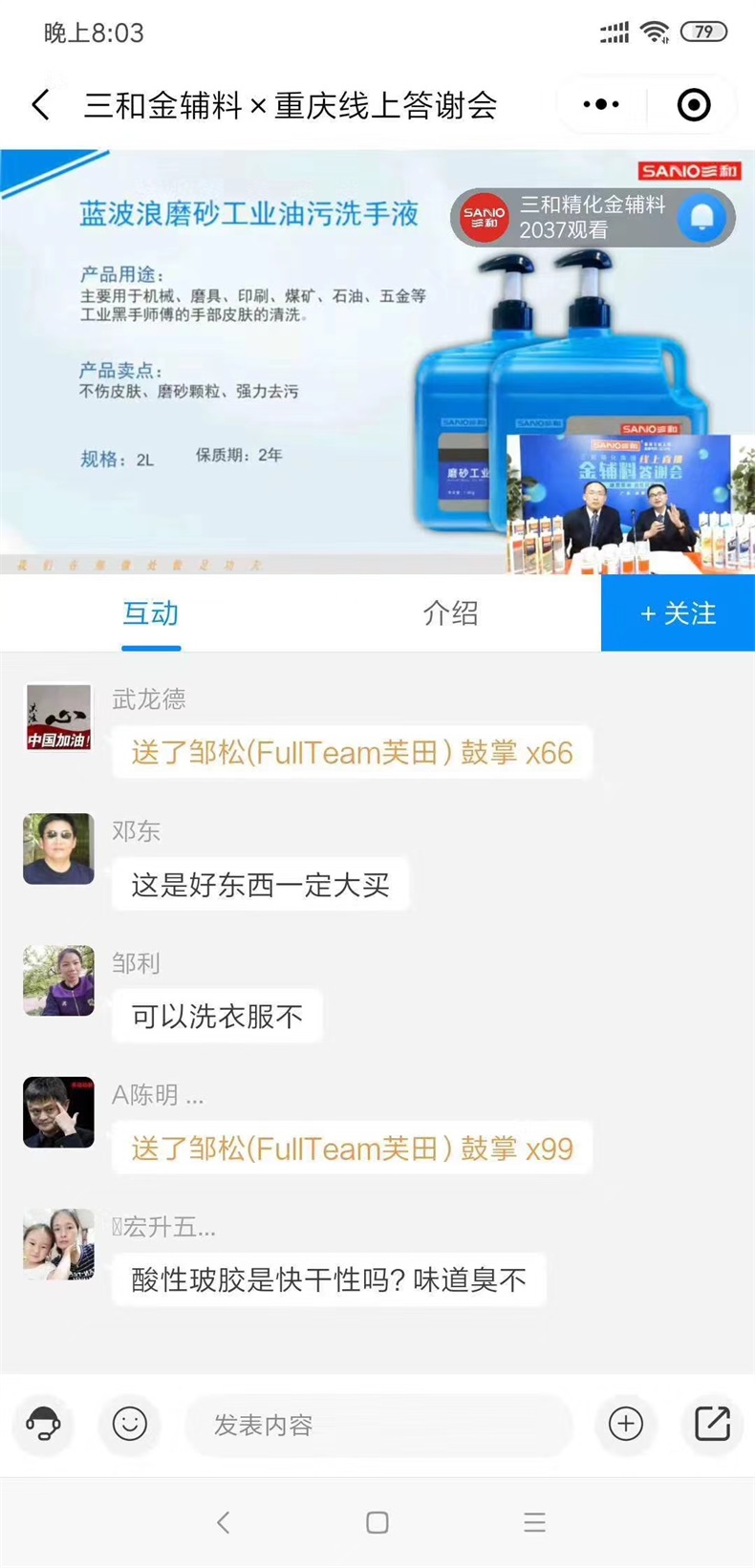Tap the notification bell on the host badge
The height and width of the screenshot is (1568, 755).
[x=702, y=217]
